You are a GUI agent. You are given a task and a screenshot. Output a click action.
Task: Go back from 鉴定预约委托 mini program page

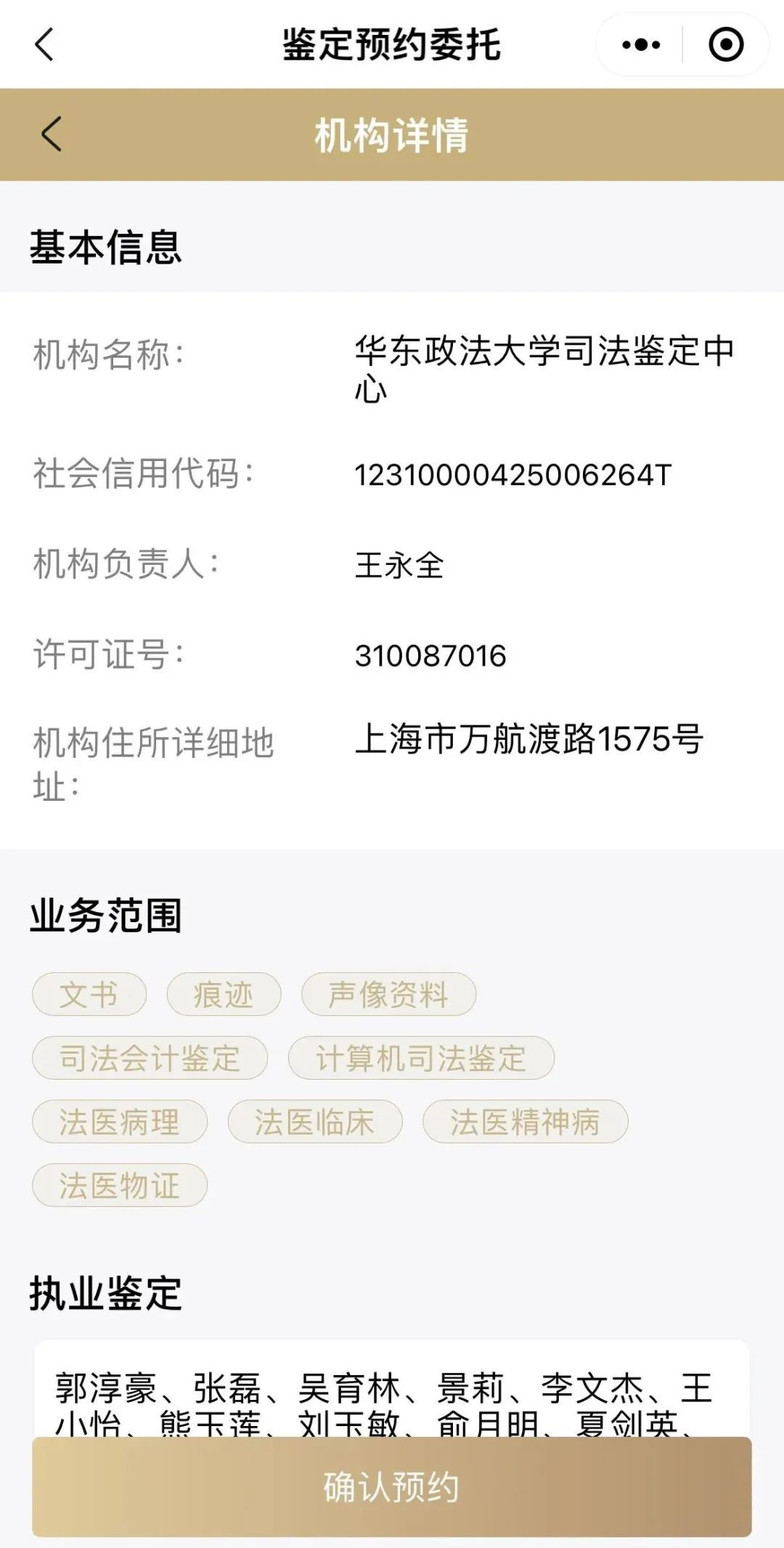45,45
